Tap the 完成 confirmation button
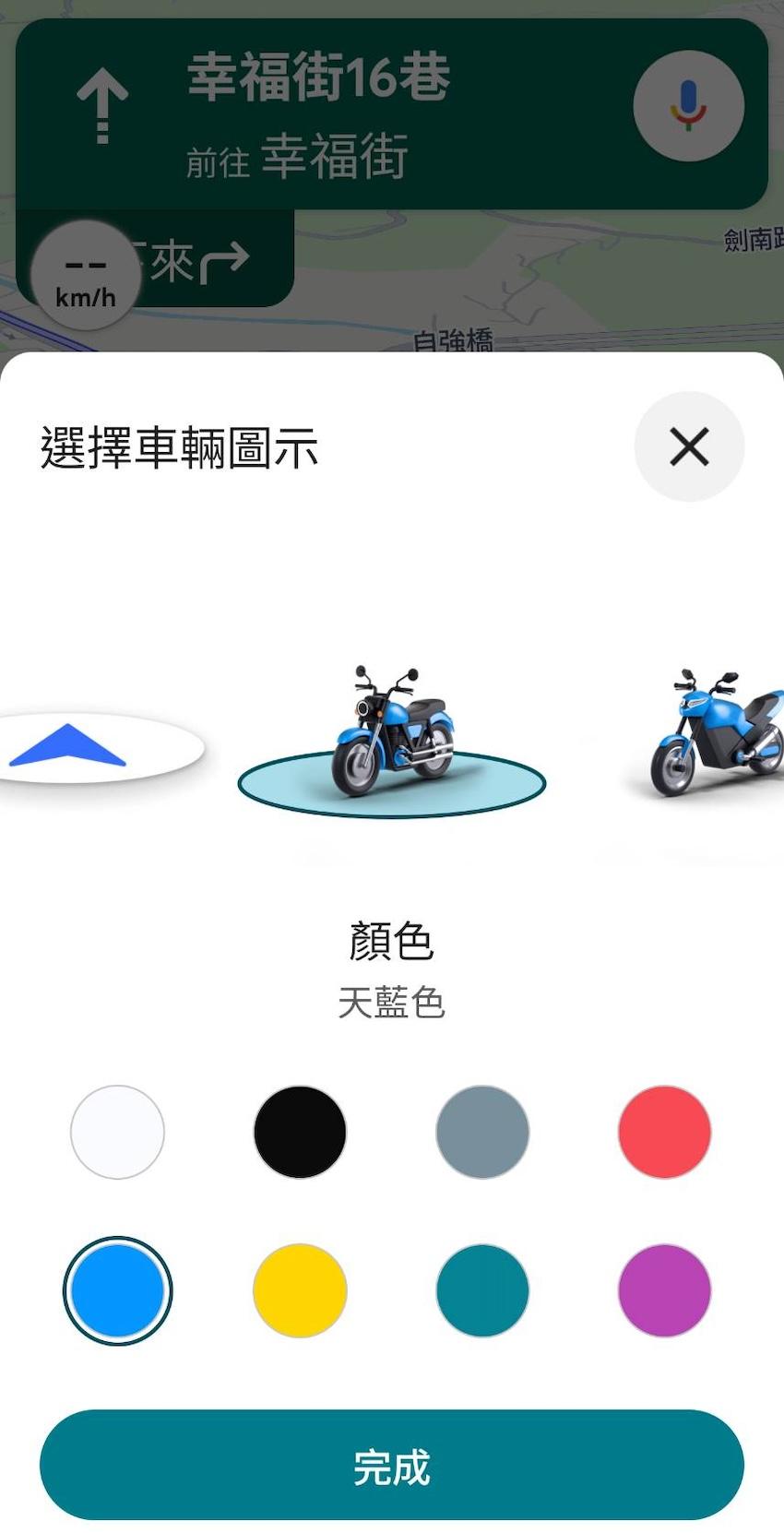Viewport: 784px width, 1533px height. 392,1467
